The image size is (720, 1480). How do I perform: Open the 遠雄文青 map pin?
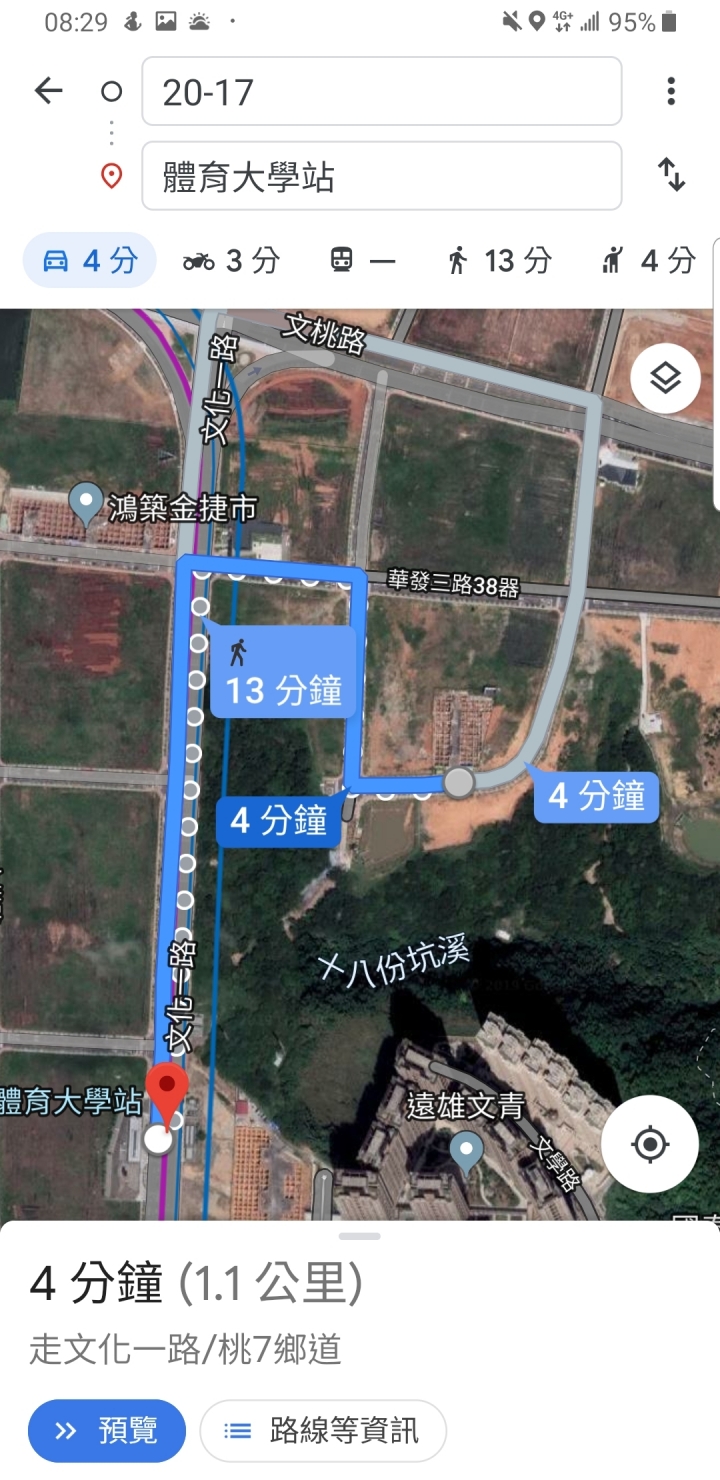465,1150
